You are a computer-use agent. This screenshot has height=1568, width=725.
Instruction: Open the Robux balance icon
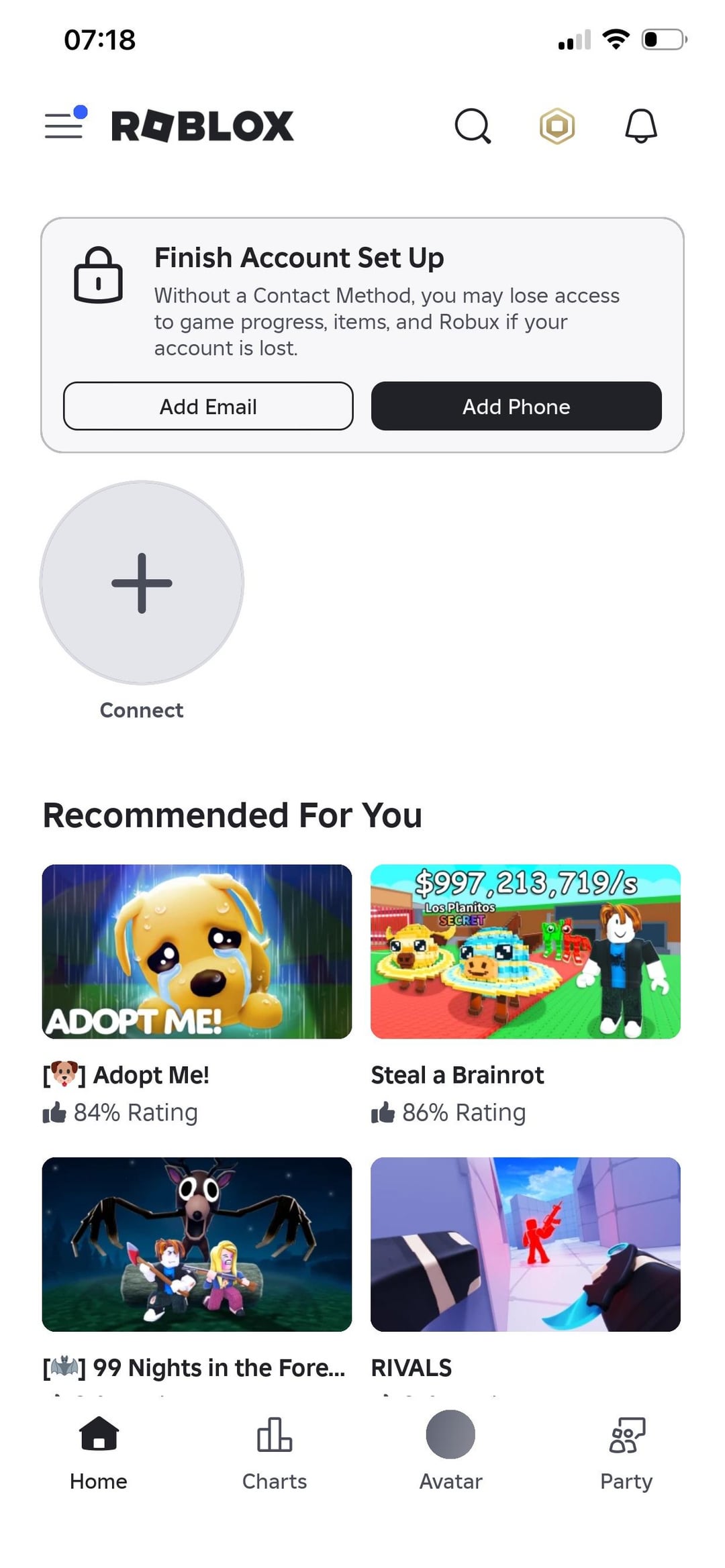557,125
